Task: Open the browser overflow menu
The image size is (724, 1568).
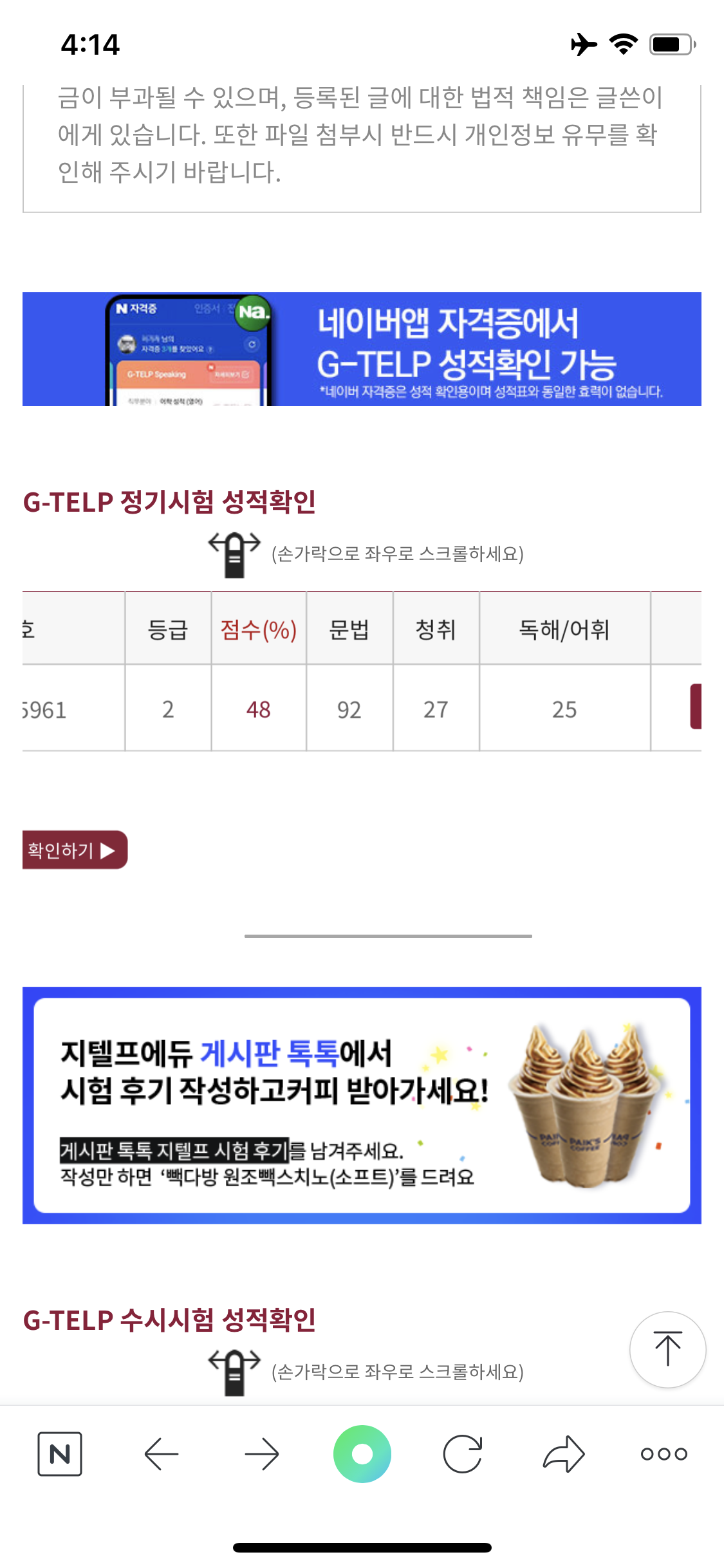Action: coord(664,1453)
